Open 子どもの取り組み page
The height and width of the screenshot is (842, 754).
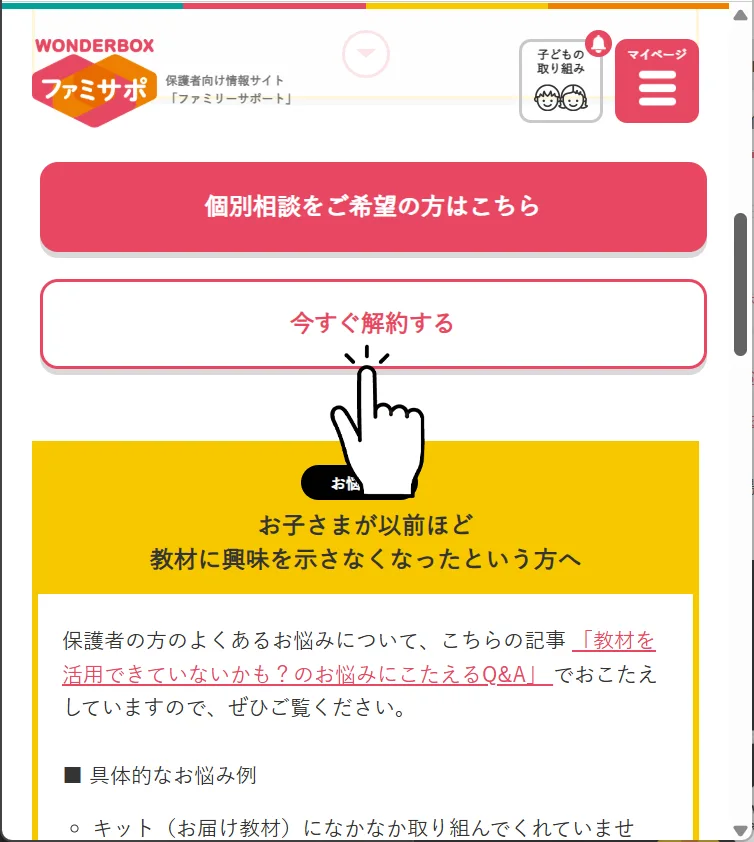point(560,82)
